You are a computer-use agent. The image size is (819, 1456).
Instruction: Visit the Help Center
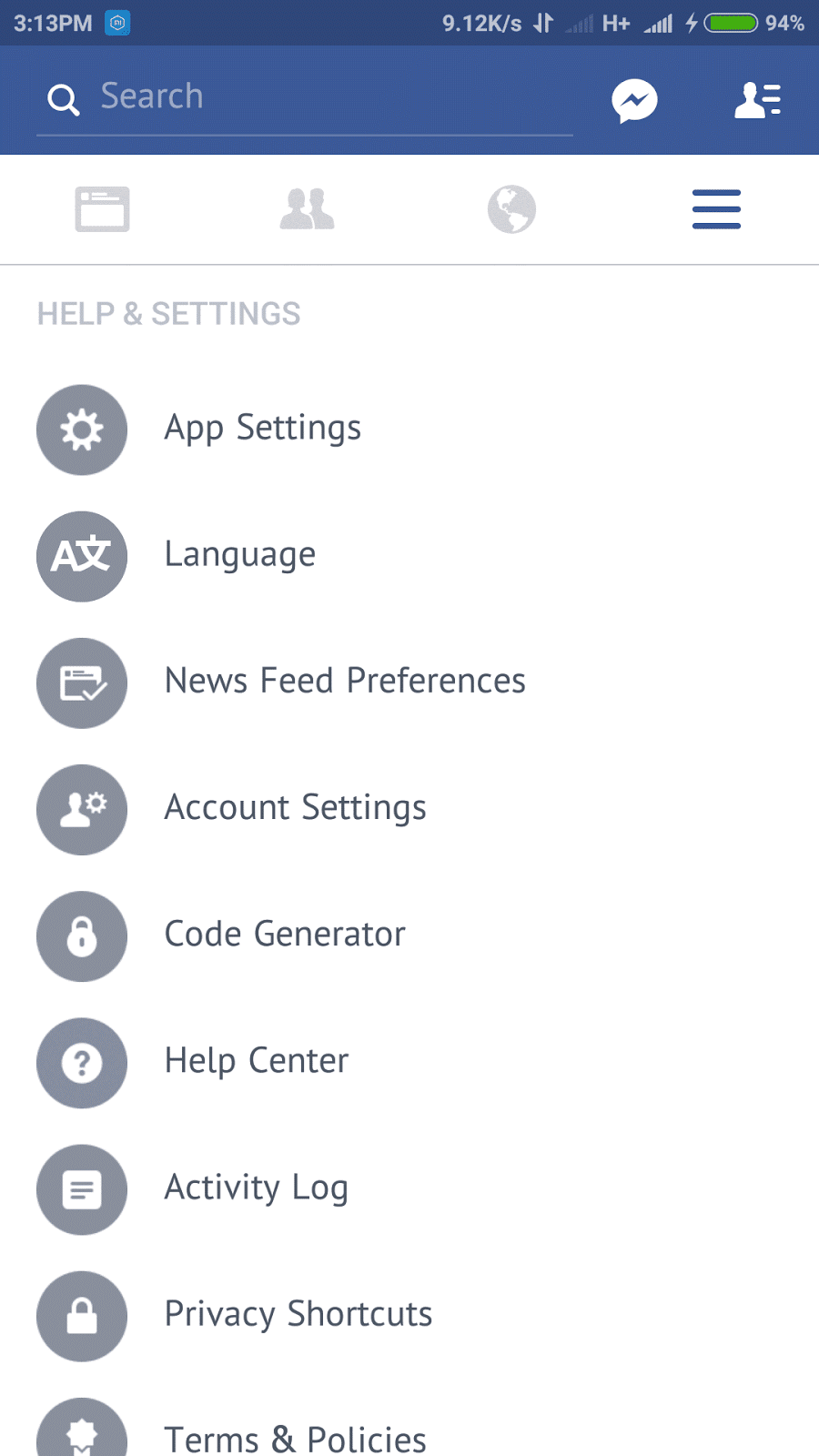coord(409,1062)
